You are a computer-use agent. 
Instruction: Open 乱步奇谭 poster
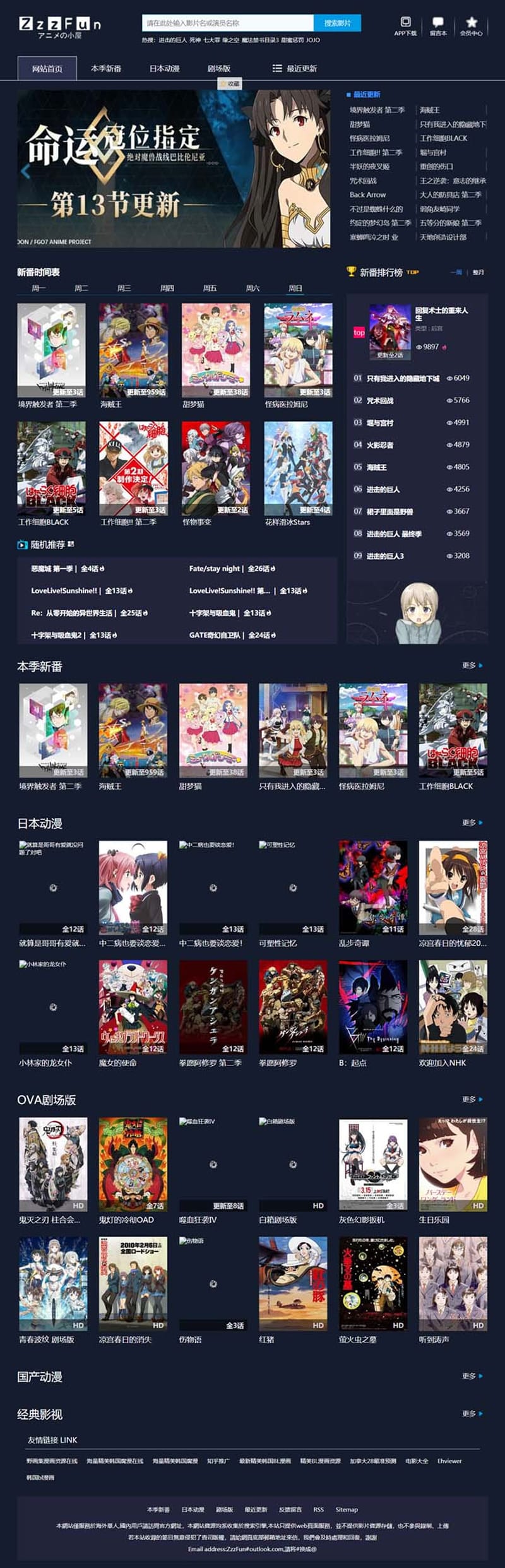372,887
